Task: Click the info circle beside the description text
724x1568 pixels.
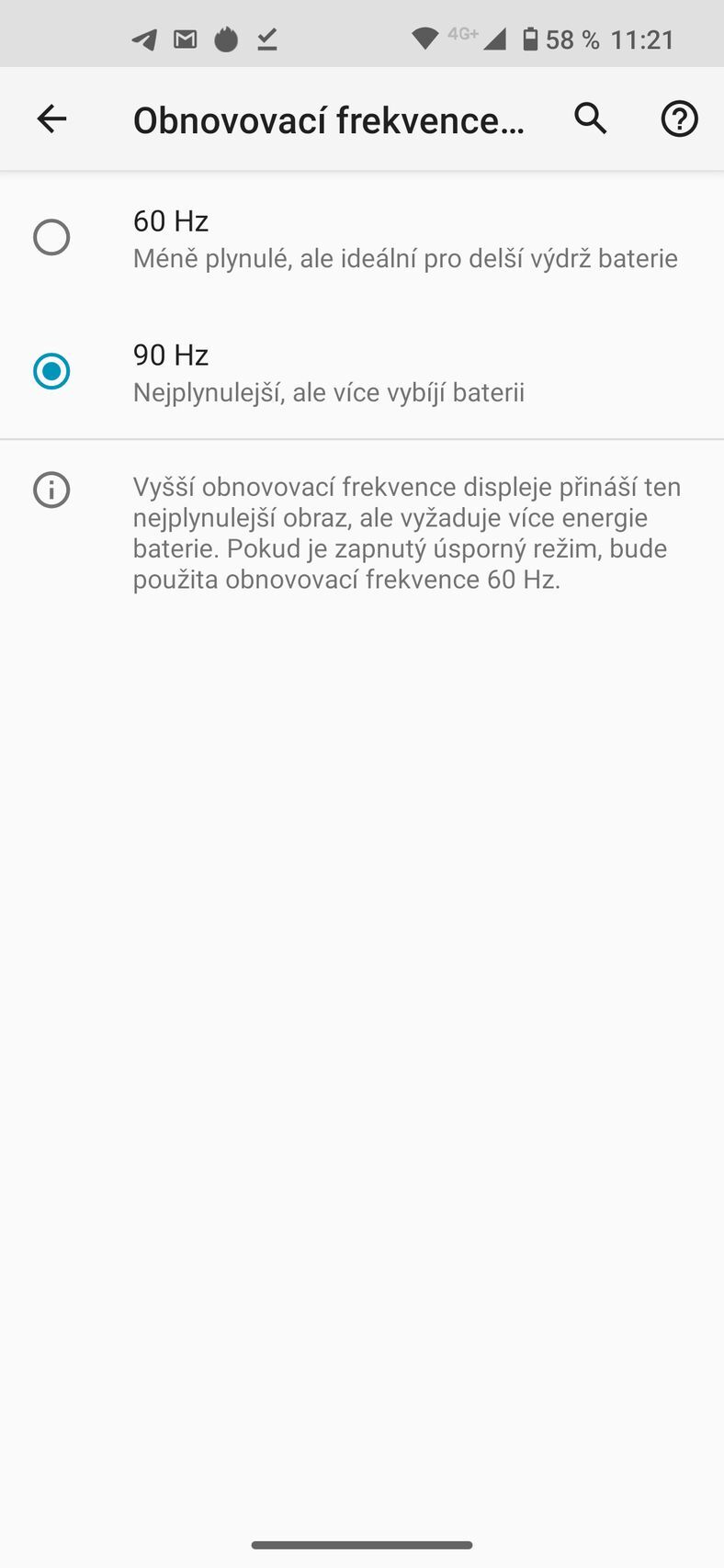Action: click(51, 490)
